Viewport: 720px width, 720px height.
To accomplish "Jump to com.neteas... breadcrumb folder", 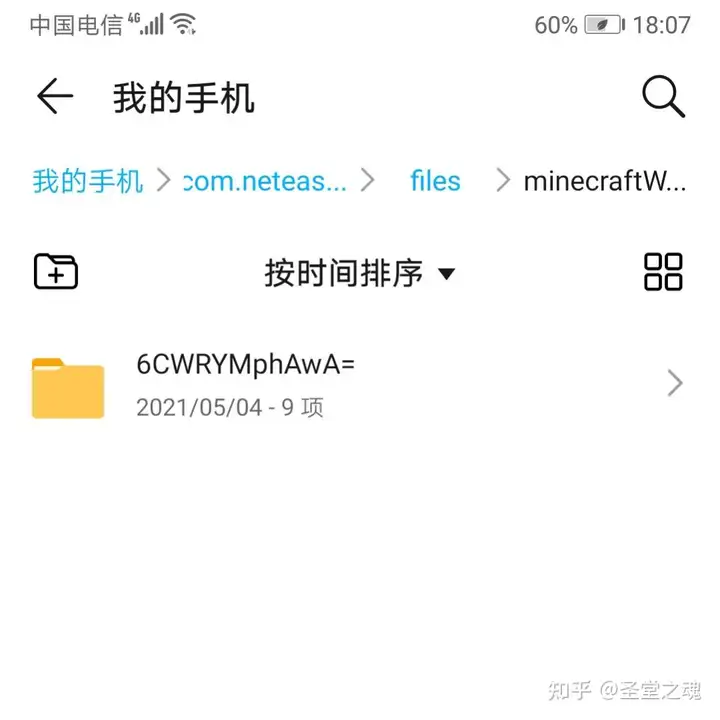I will coord(266,181).
